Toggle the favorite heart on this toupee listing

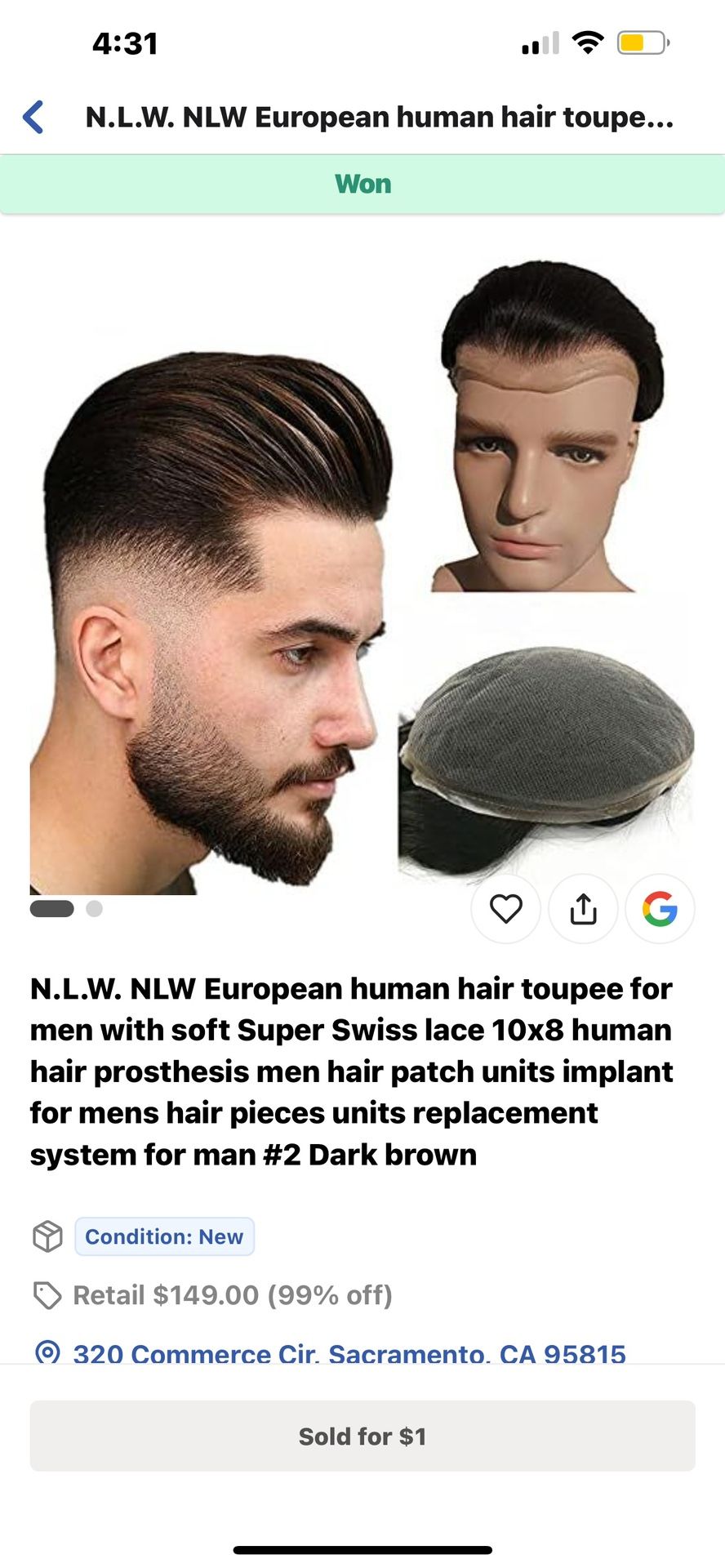coord(506,909)
